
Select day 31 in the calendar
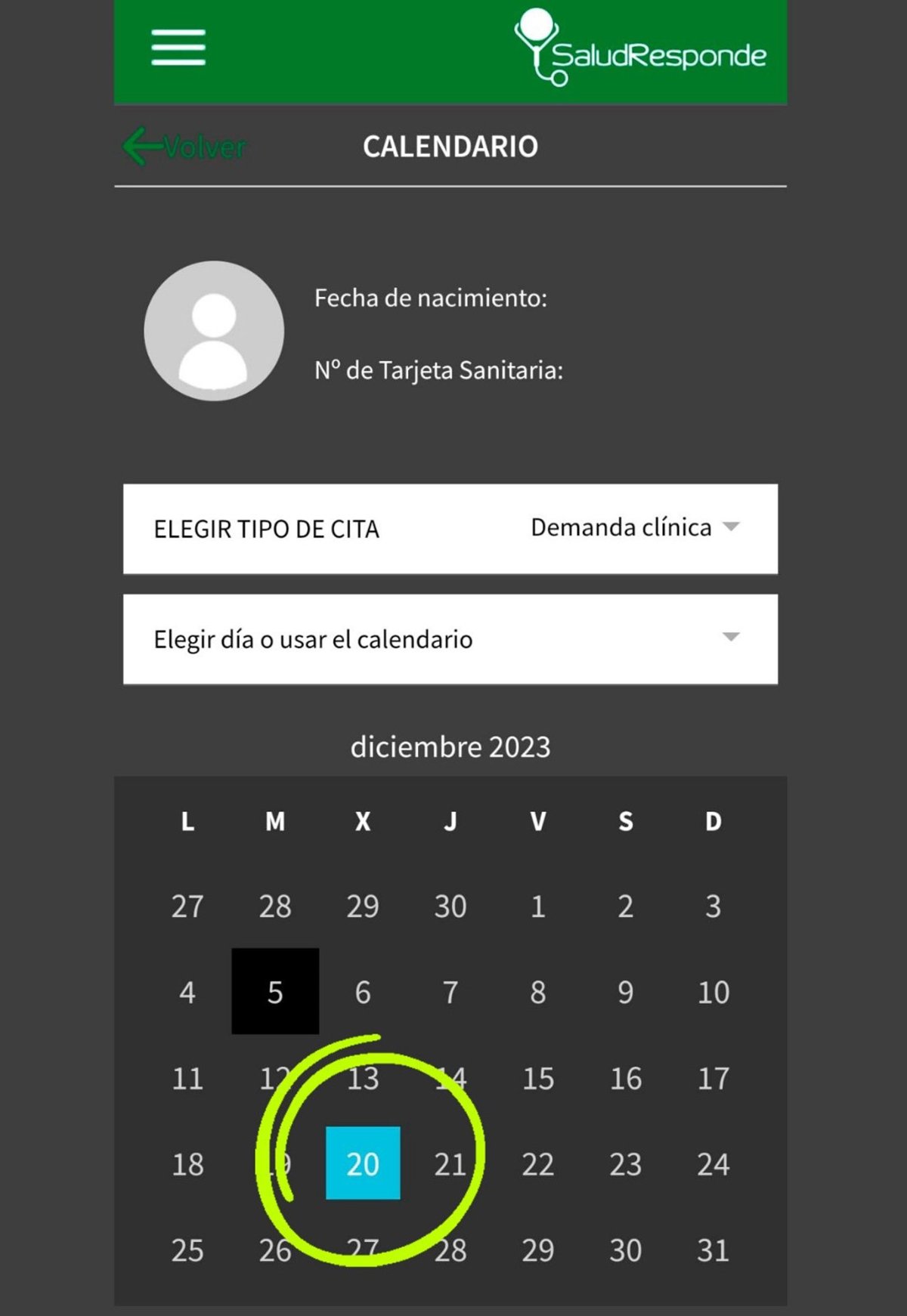click(713, 1250)
